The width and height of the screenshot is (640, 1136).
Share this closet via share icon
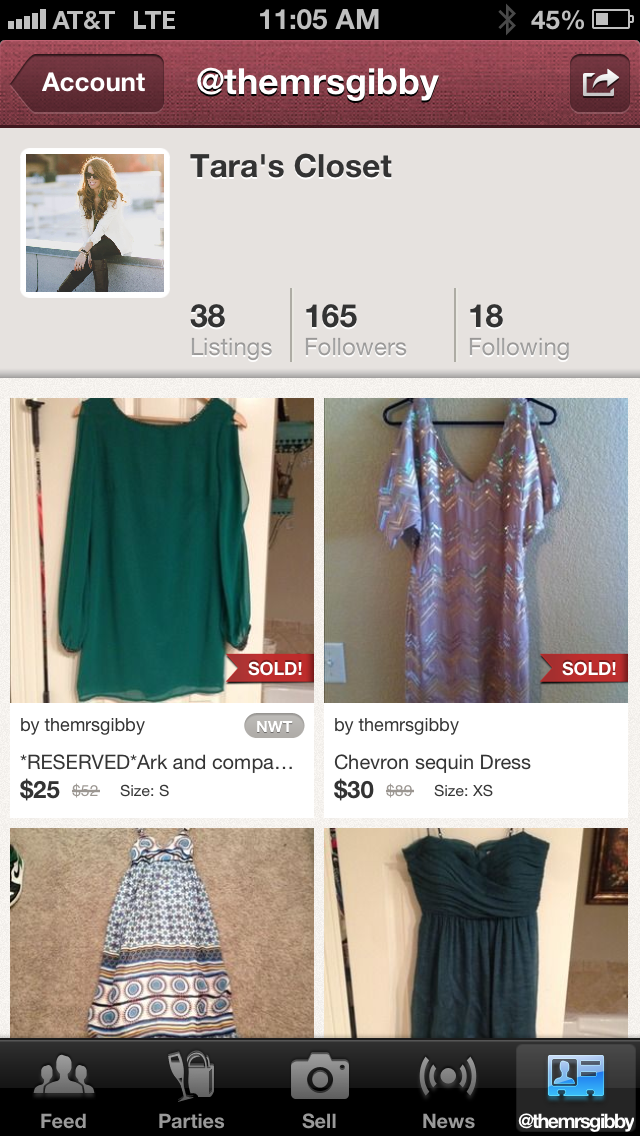[599, 83]
